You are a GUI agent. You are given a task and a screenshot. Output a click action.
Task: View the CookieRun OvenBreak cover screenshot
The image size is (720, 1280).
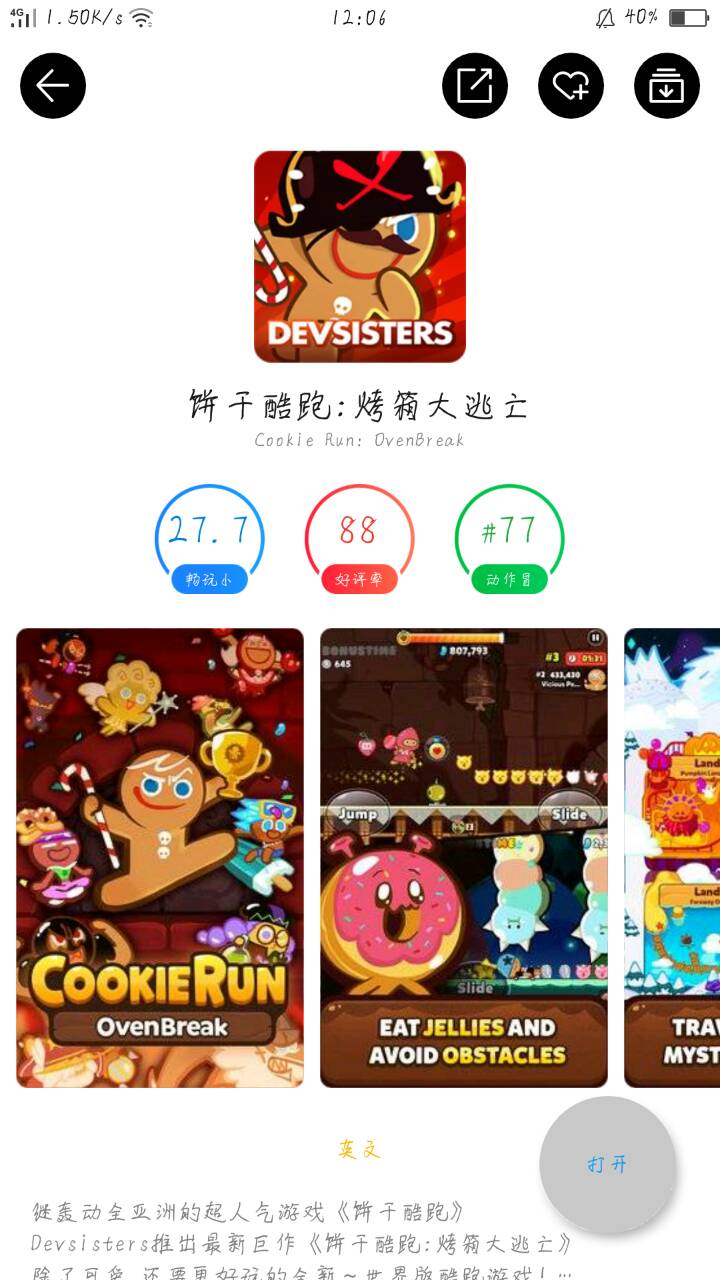(x=160, y=857)
